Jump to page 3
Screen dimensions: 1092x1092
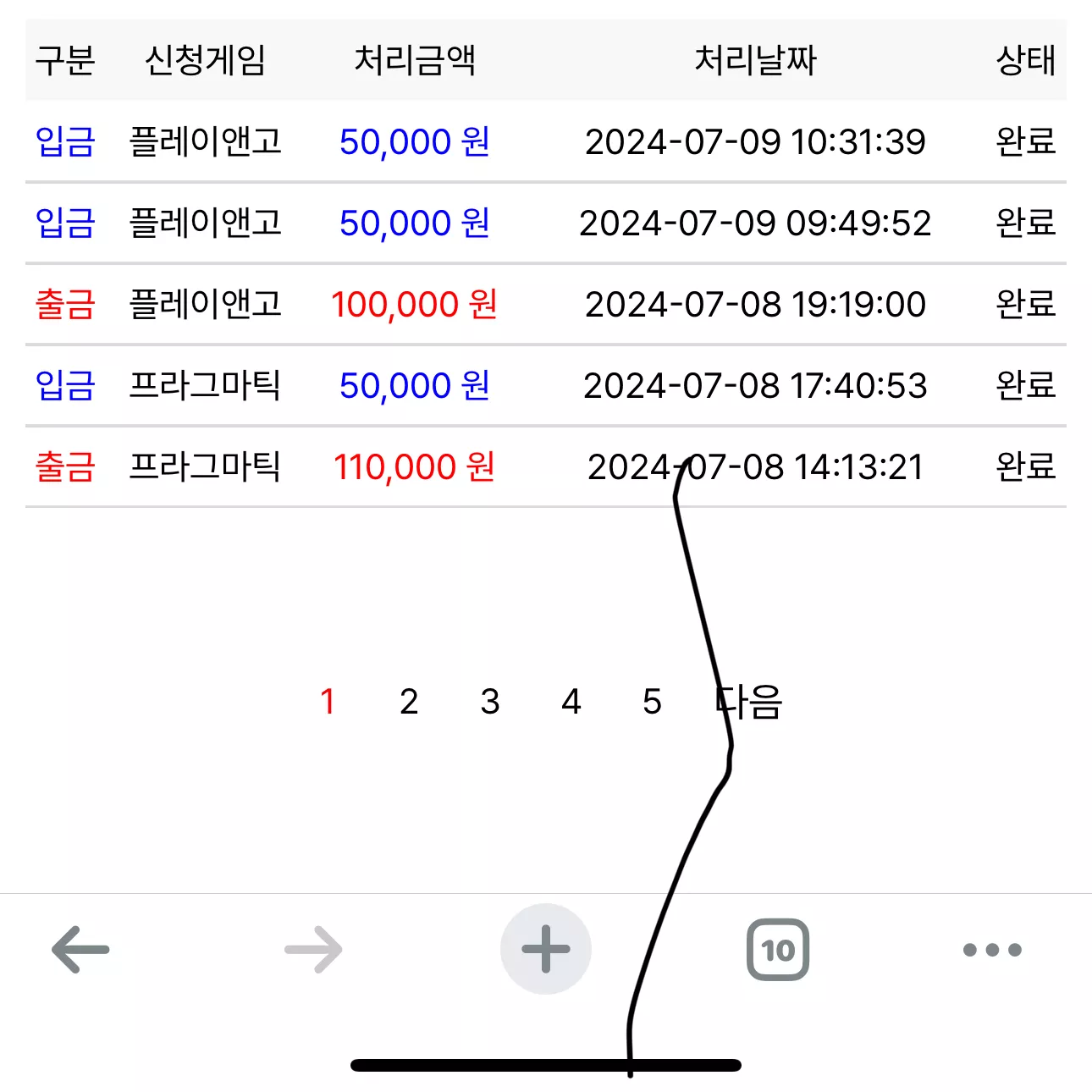tap(490, 702)
